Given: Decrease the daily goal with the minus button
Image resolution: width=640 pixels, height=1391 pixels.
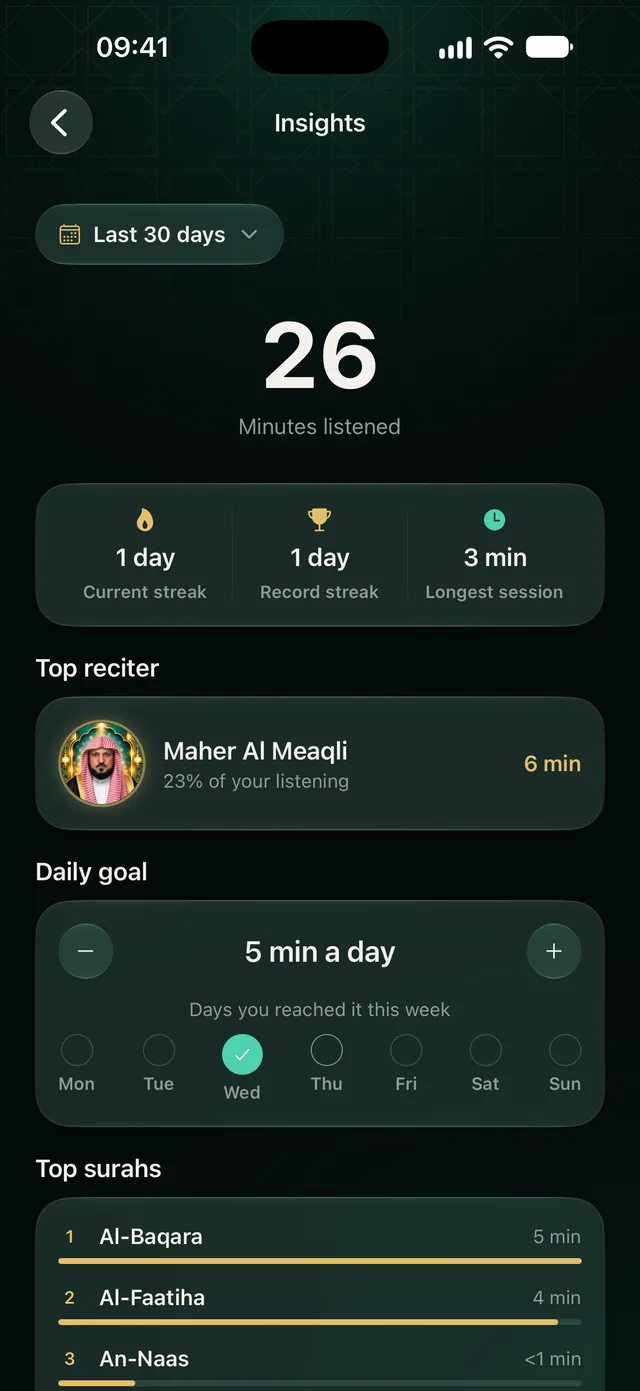Looking at the screenshot, I should (x=86, y=951).
